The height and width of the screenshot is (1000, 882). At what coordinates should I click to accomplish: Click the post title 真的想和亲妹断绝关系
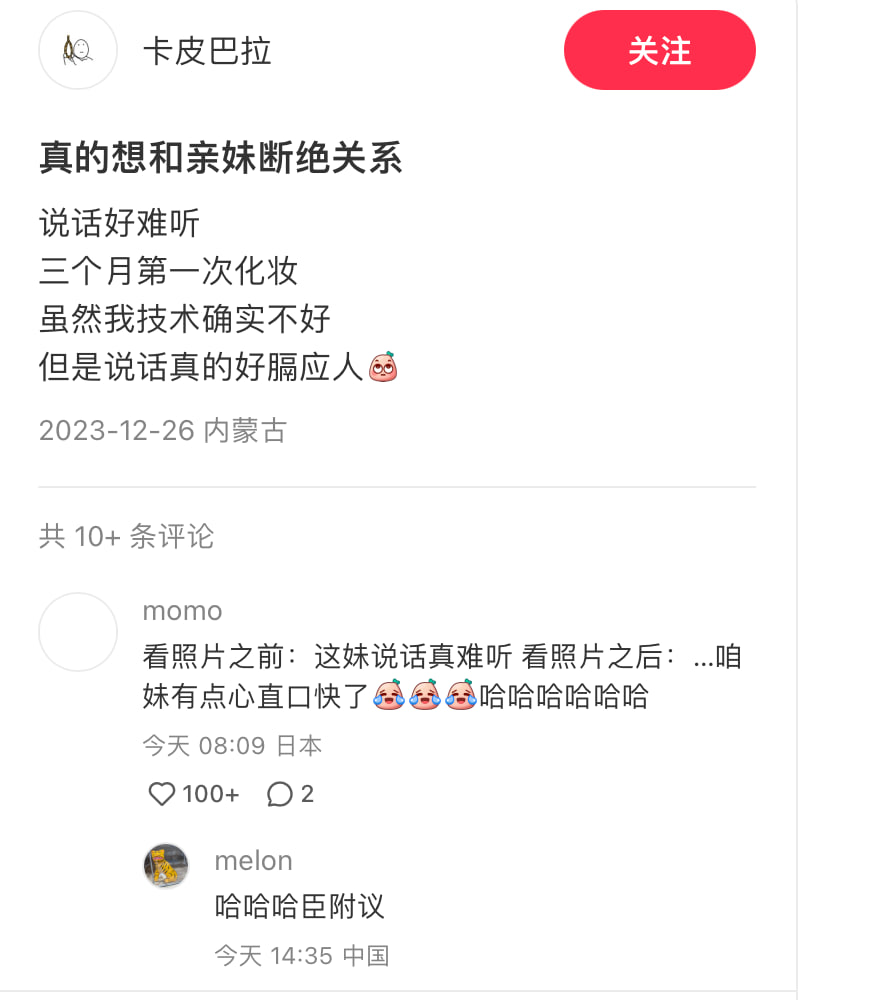[219, 158]
